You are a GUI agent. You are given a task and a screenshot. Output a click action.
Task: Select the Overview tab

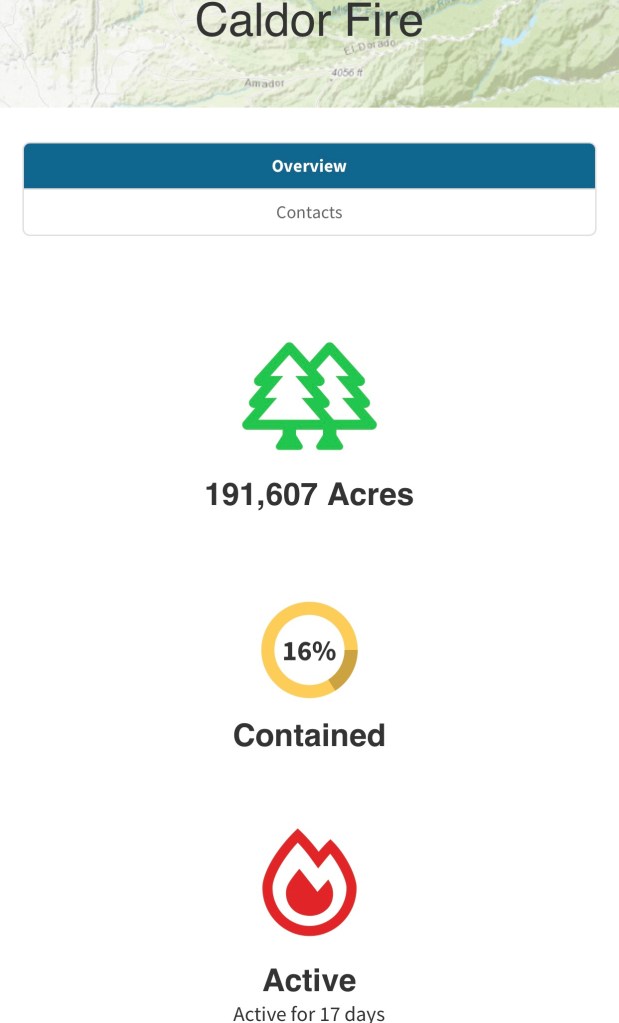309,166
